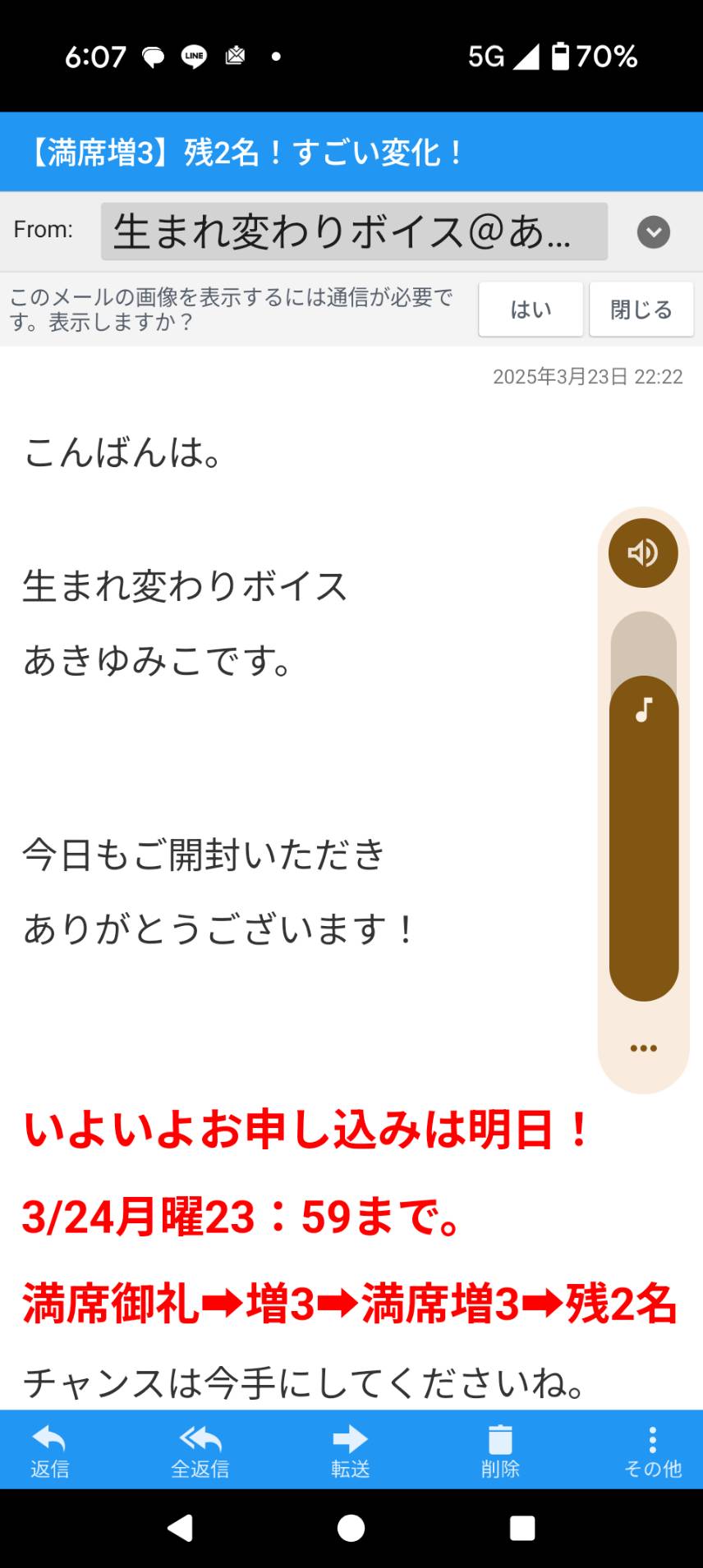Open the その他 overflow menu
Viewport: 703px width, 1568px height.
tap(653, 1451)
